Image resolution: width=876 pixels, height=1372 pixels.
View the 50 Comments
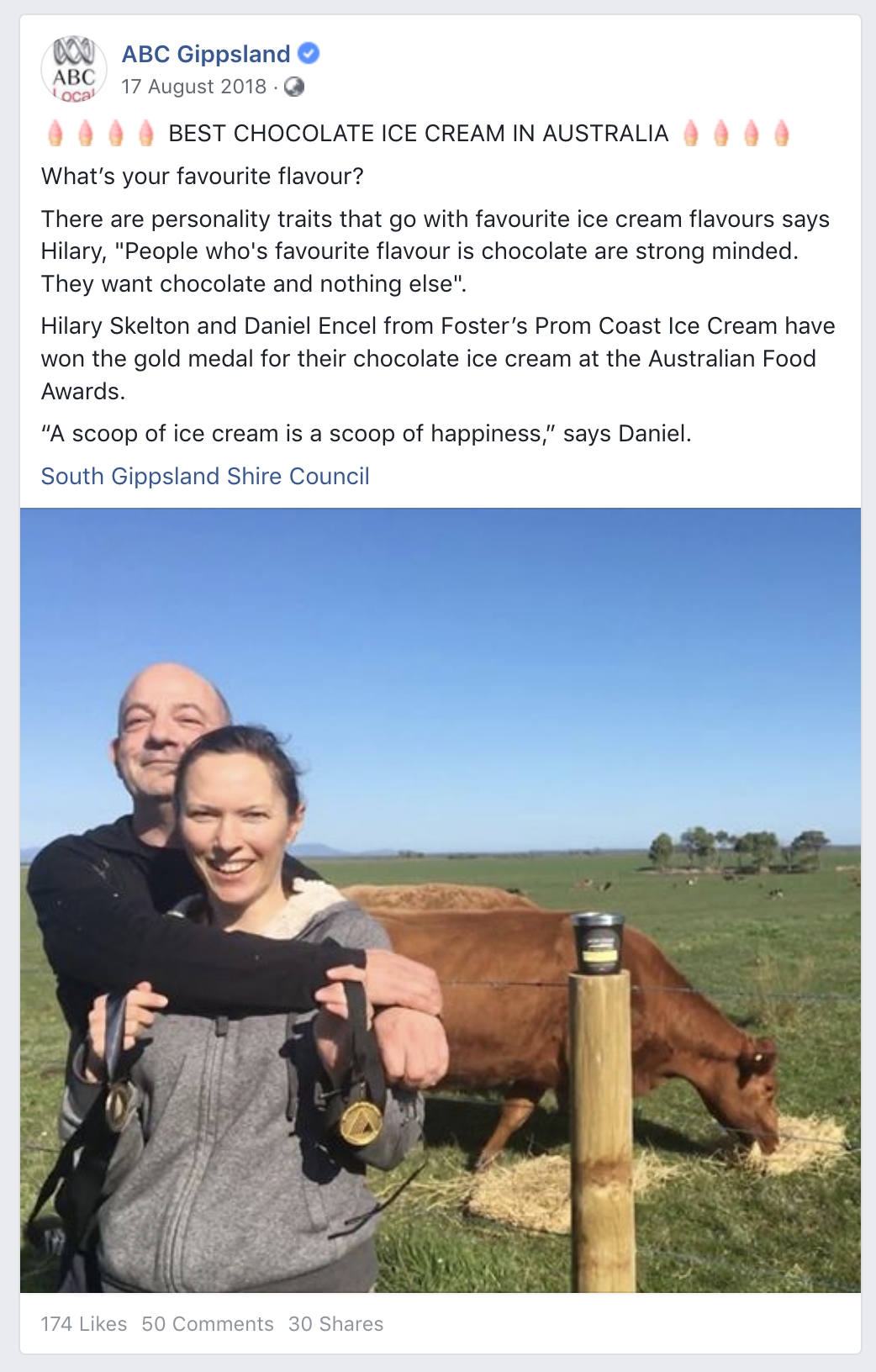click(208, 1324)
